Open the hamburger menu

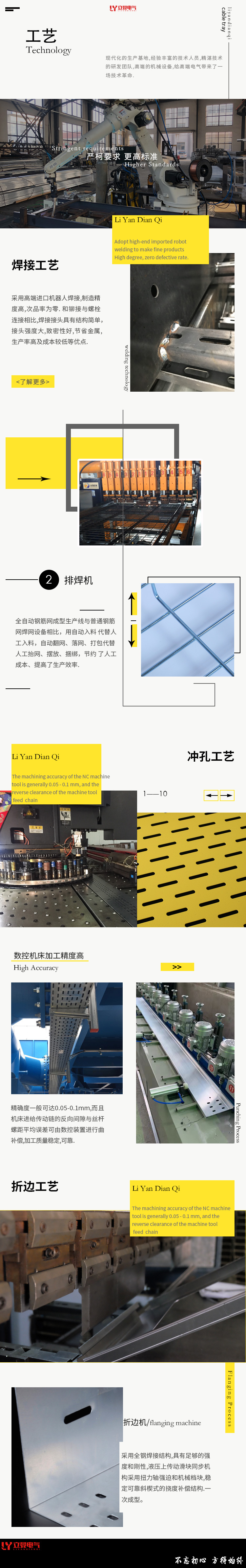point(12,9)
